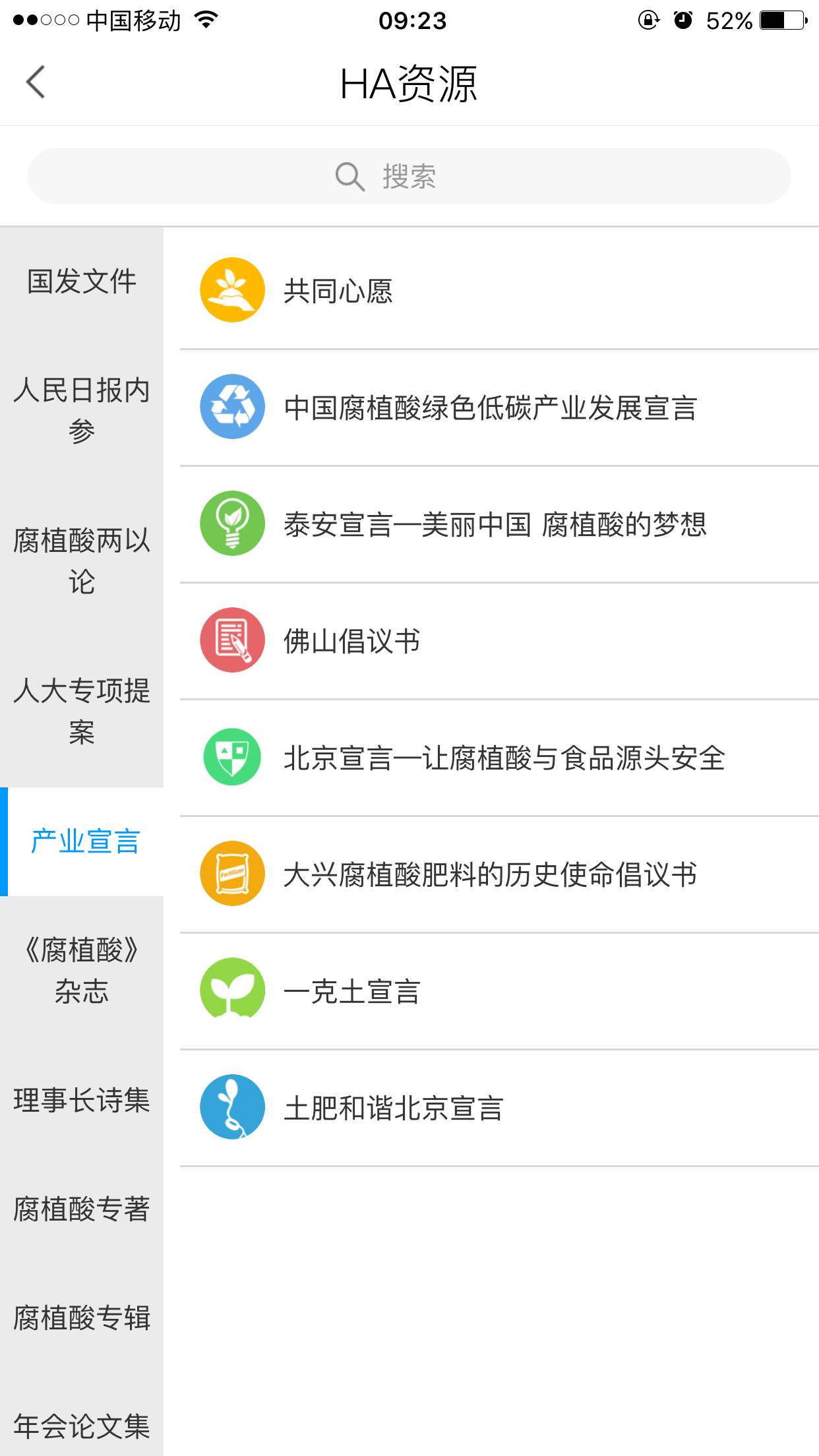Switch to 人大专项提案
Viewport: 819px width, 1456px height.
(82, 711)
